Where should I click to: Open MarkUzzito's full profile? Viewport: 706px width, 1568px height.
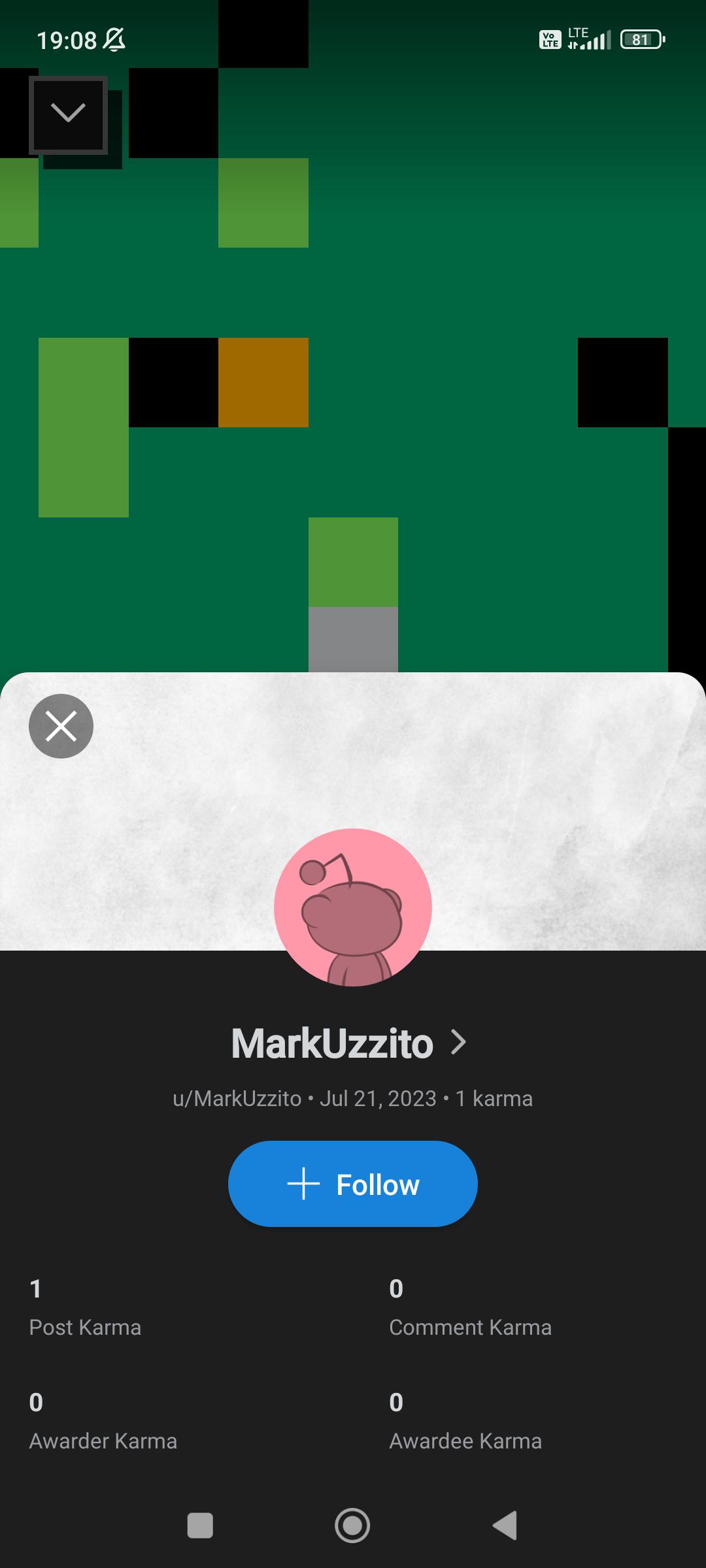pos(350,1043)
